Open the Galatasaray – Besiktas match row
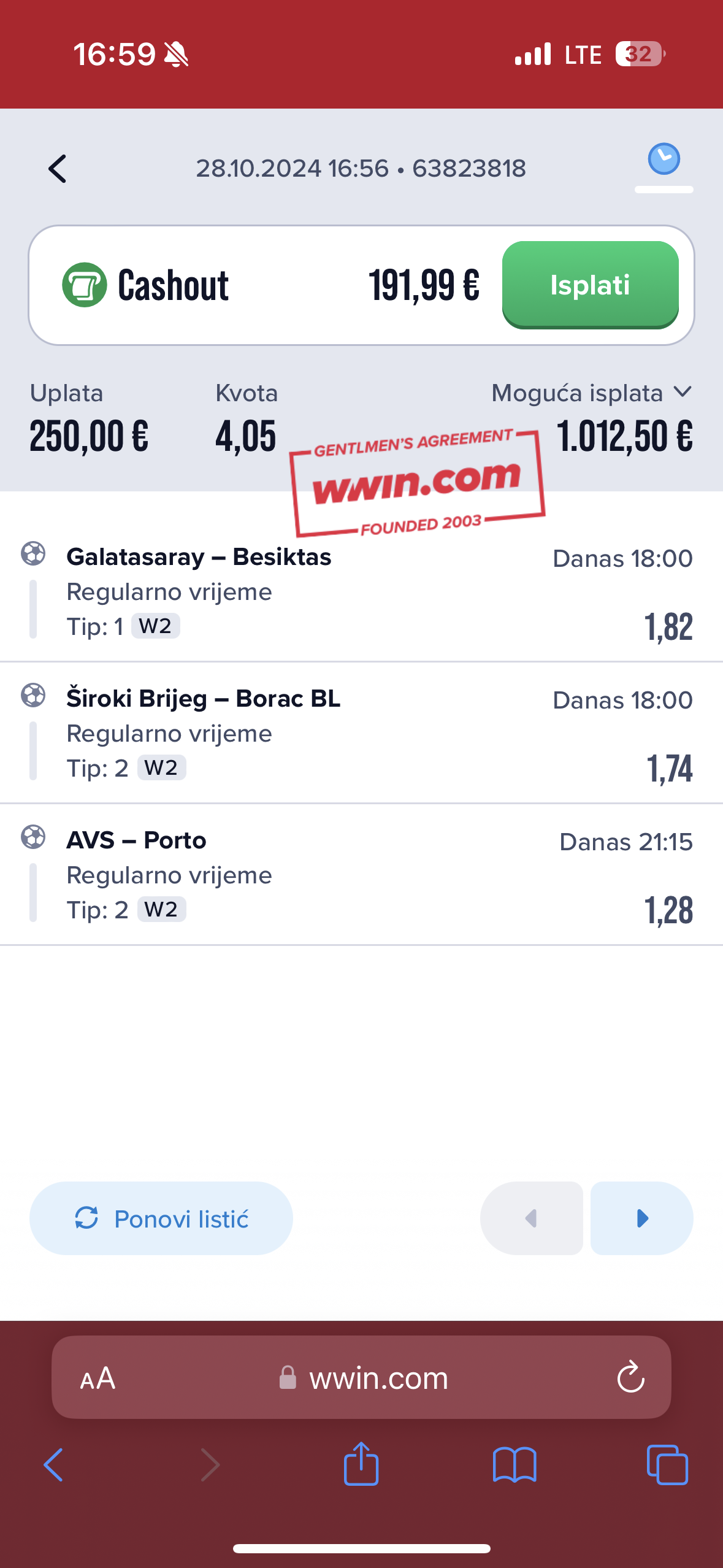 361,591
